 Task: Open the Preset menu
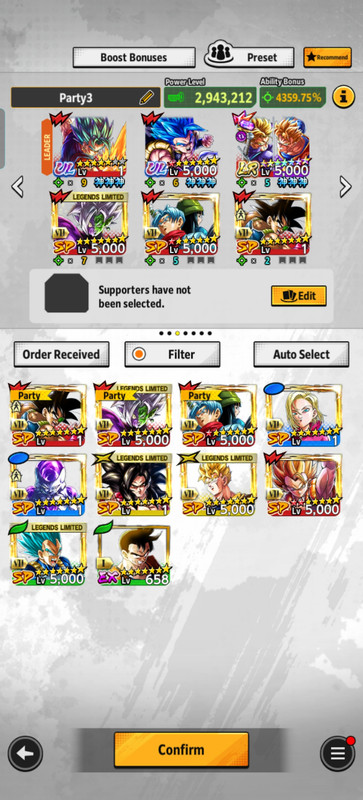click(x=250, y=57)
